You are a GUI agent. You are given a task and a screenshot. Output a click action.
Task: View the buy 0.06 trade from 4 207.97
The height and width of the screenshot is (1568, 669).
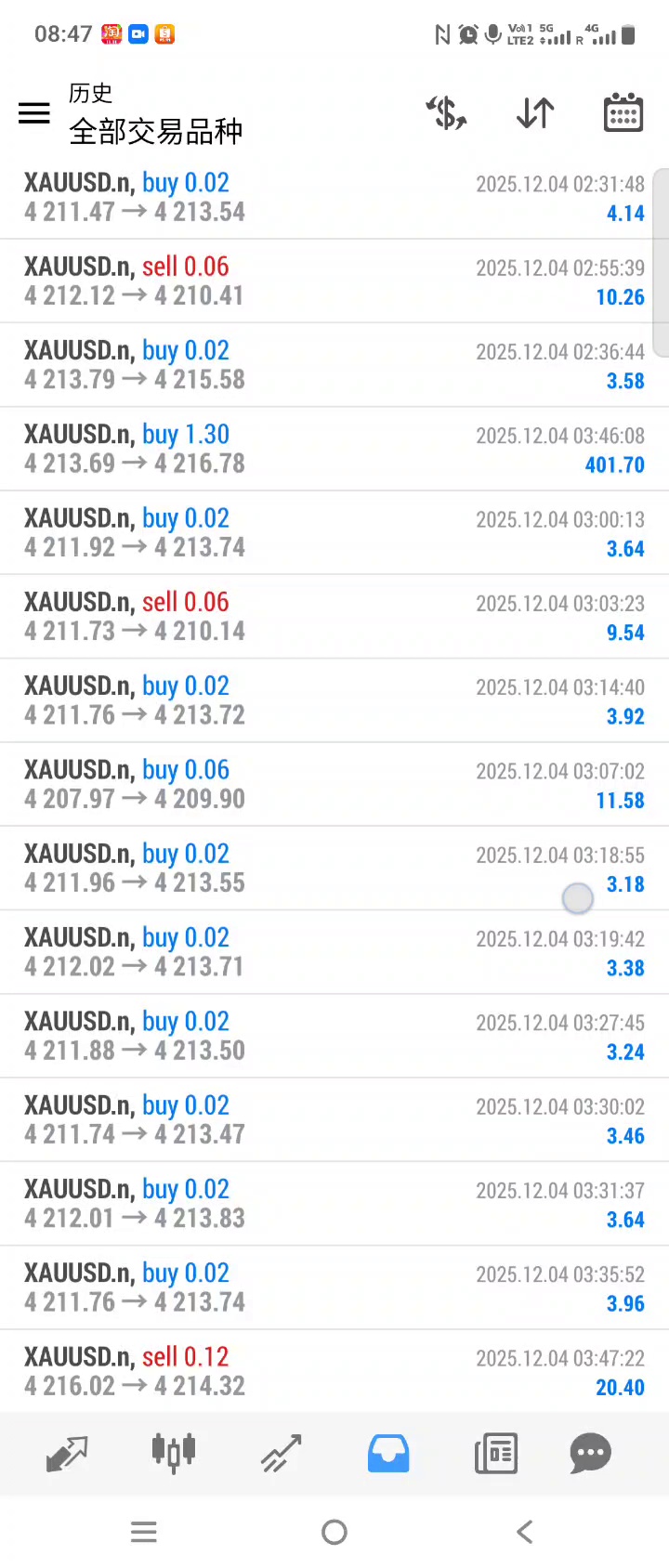point(334,784)
